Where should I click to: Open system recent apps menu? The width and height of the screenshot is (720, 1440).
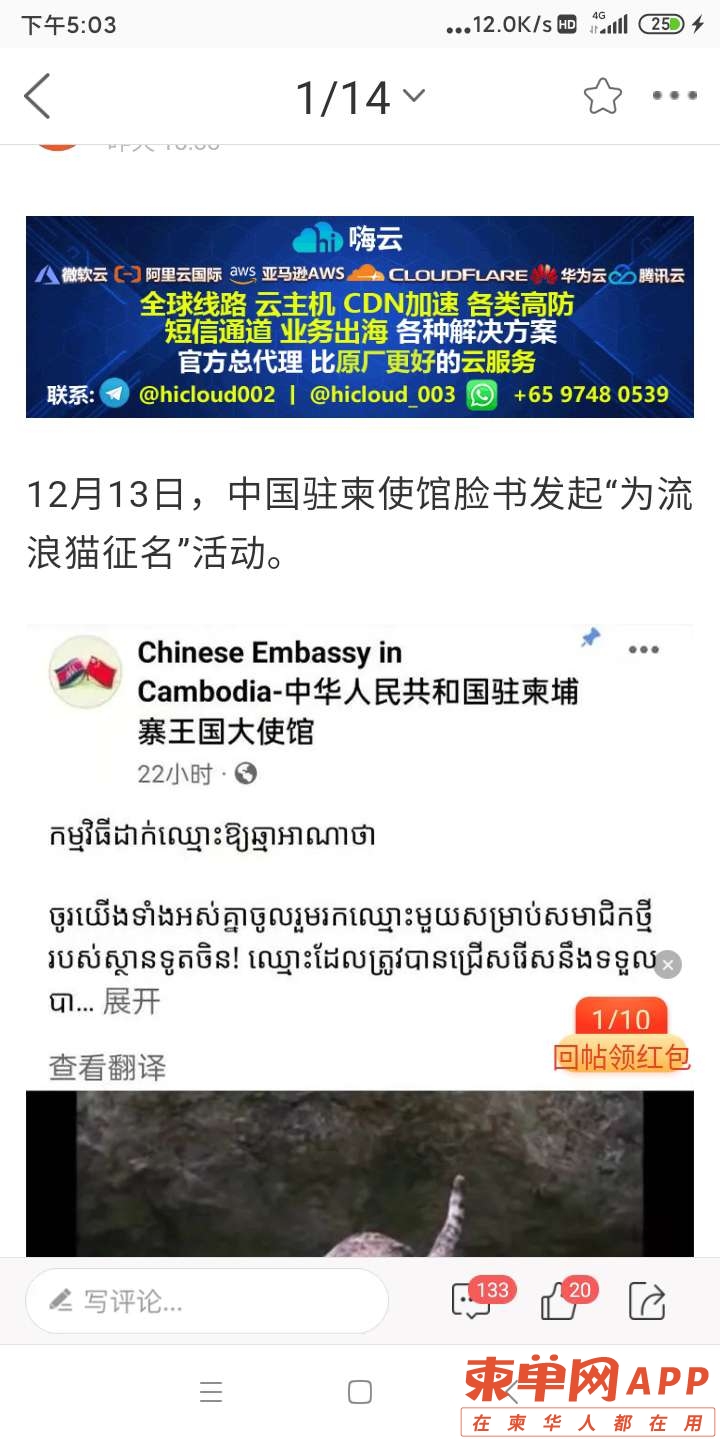(x=211, y=1392)
